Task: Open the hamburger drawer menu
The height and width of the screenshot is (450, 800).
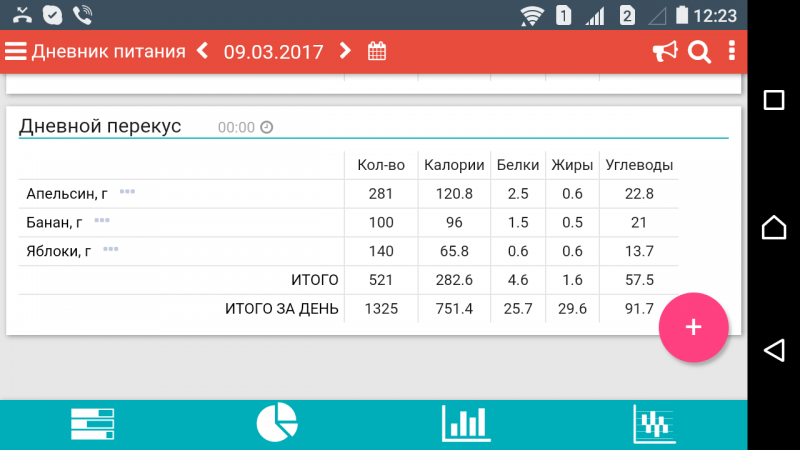Action: coord(16,52)
